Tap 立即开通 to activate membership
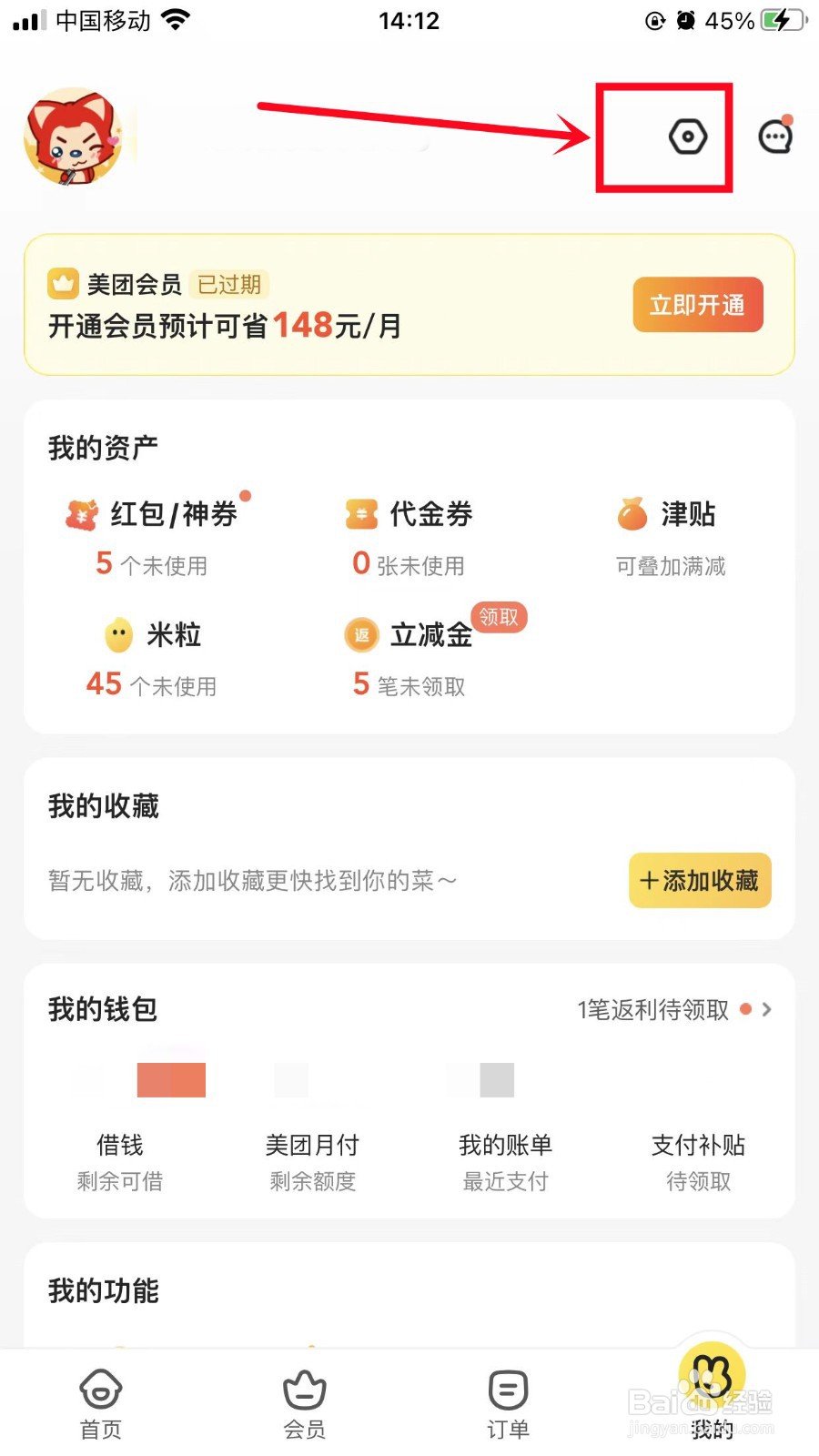Image resolution: width=819 pixels, height=1456 pixels. [x=697, y=305]
